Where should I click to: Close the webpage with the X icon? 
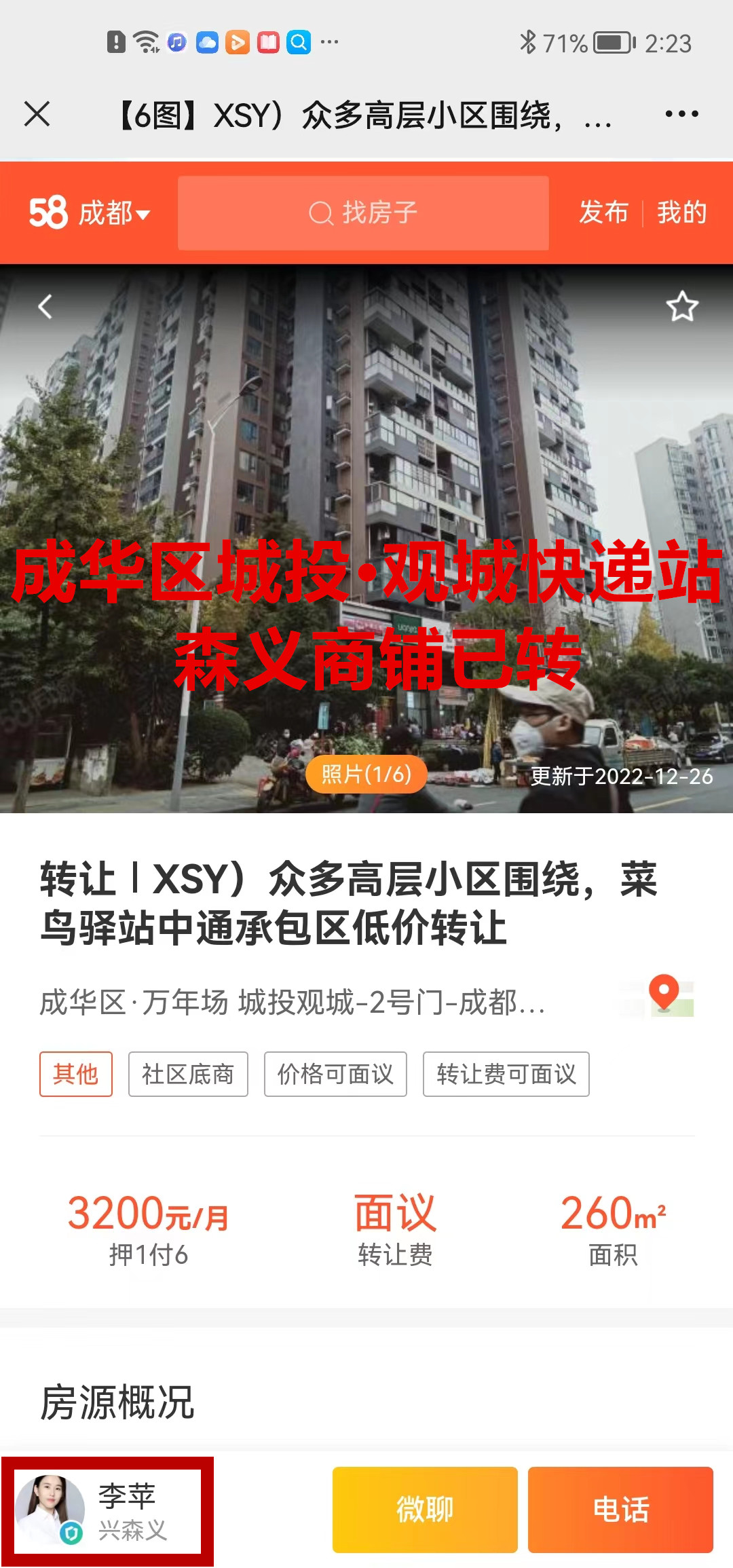click(x=37, y=113)
